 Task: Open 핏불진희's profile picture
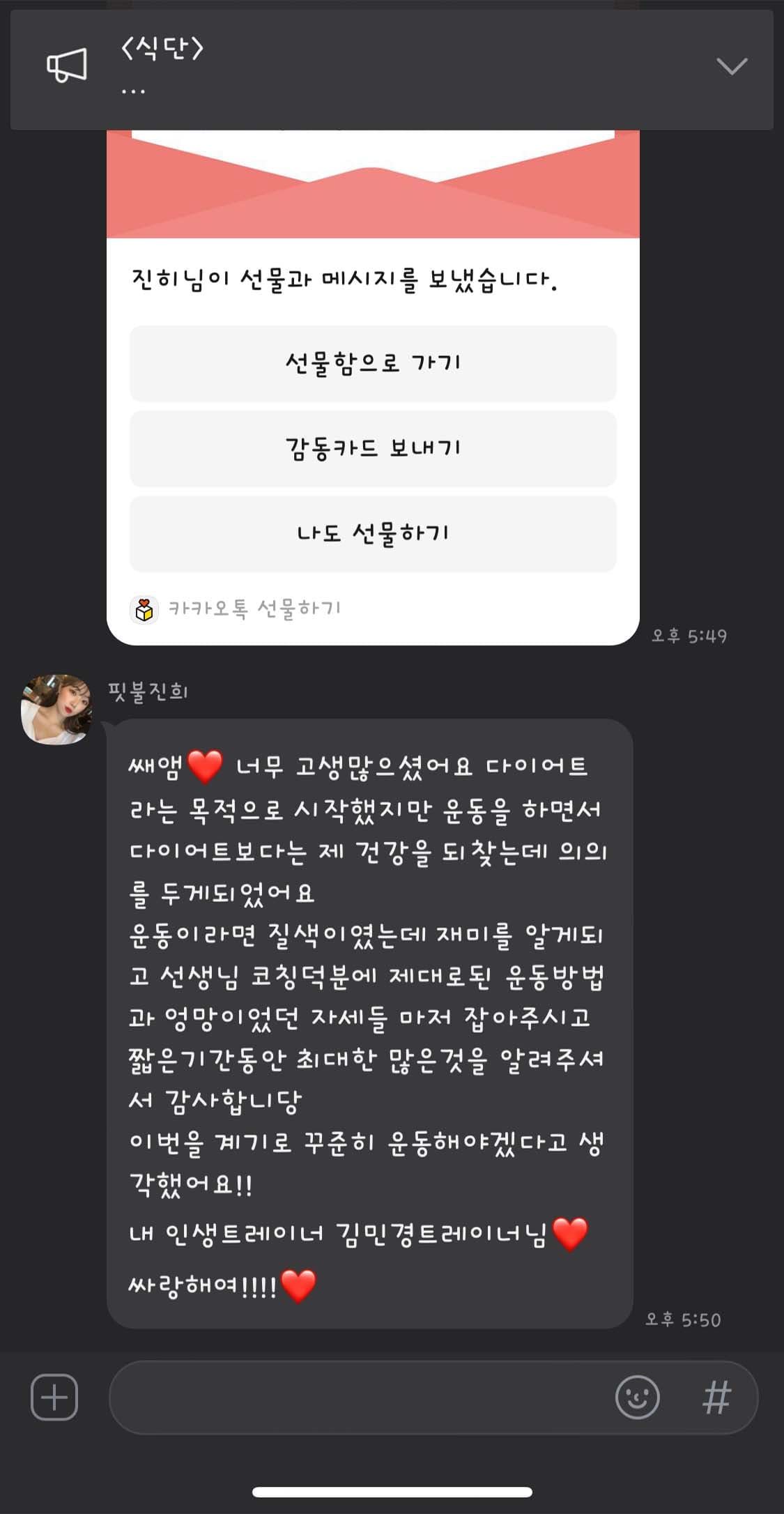56,708
